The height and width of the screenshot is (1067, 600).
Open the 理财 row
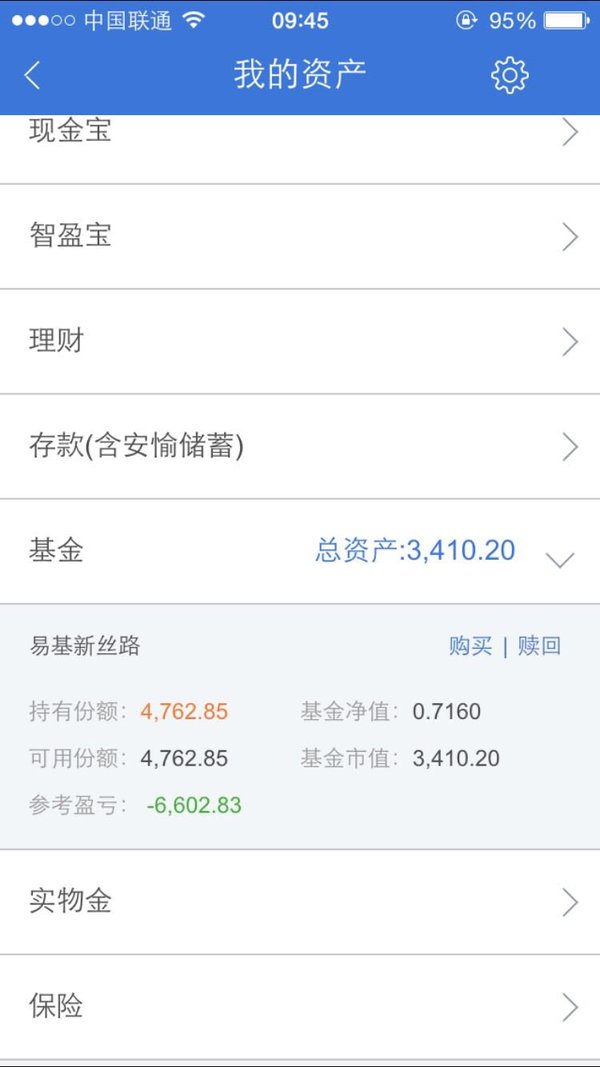[300, 342]
